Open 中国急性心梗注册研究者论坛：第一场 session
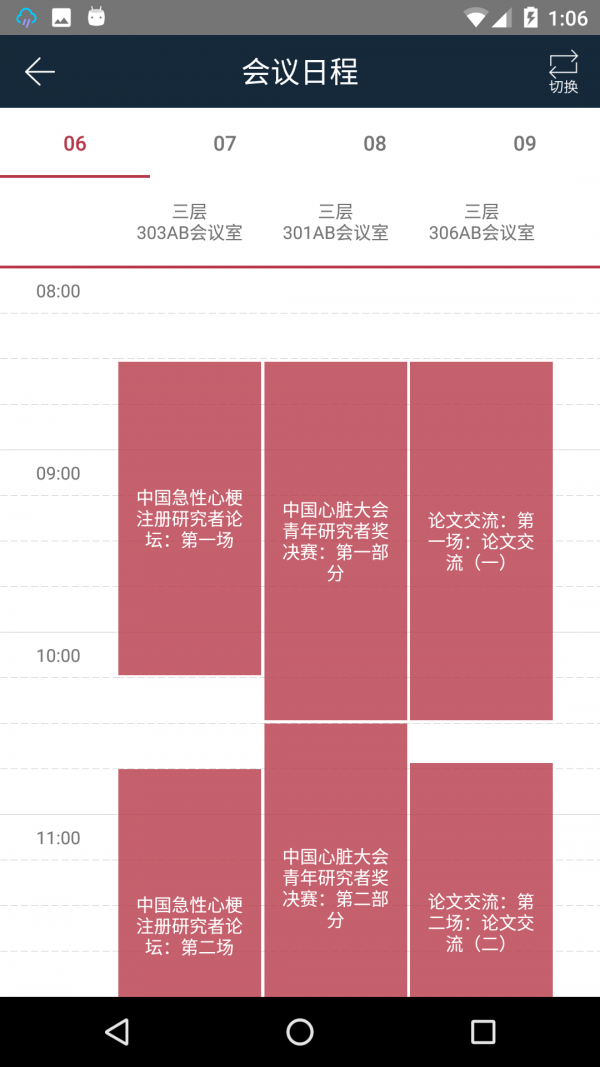This screenshot has width=600, height=1067. click(x=190, y=518)
